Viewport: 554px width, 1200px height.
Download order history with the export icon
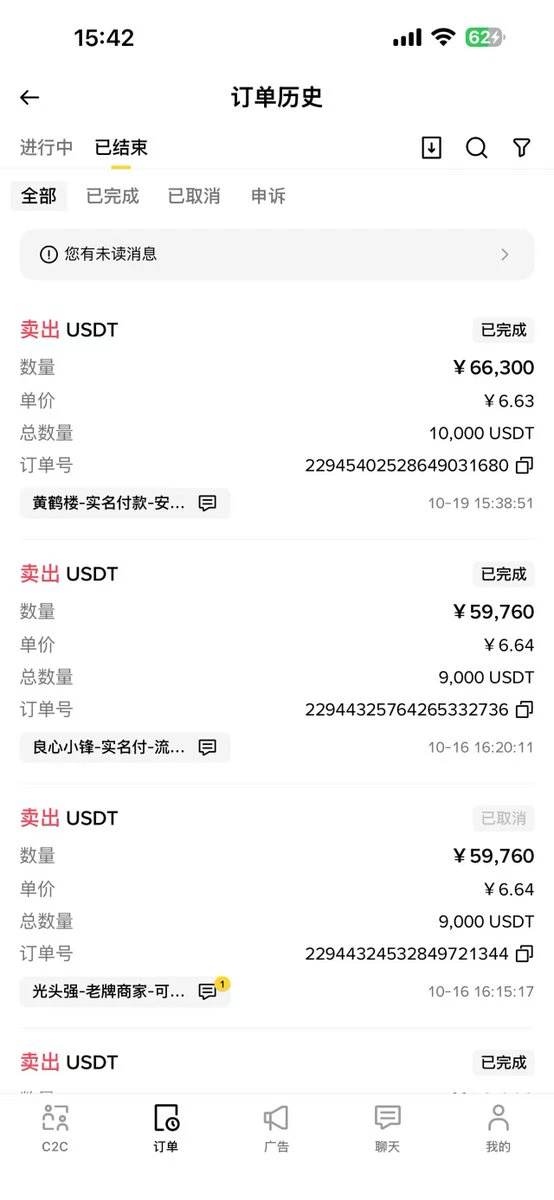(x=431, y=148)
